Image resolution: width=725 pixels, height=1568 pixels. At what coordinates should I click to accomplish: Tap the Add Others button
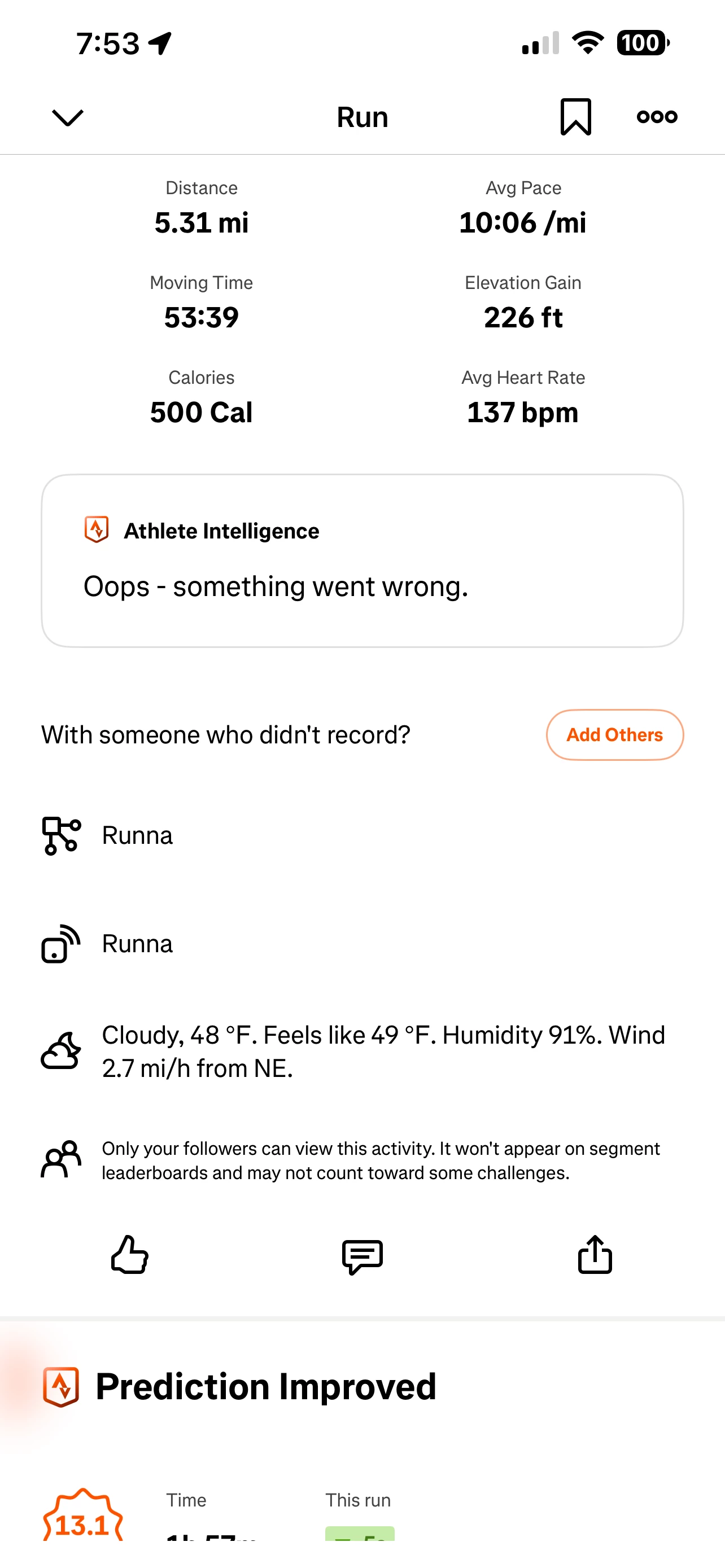point(614,735)
